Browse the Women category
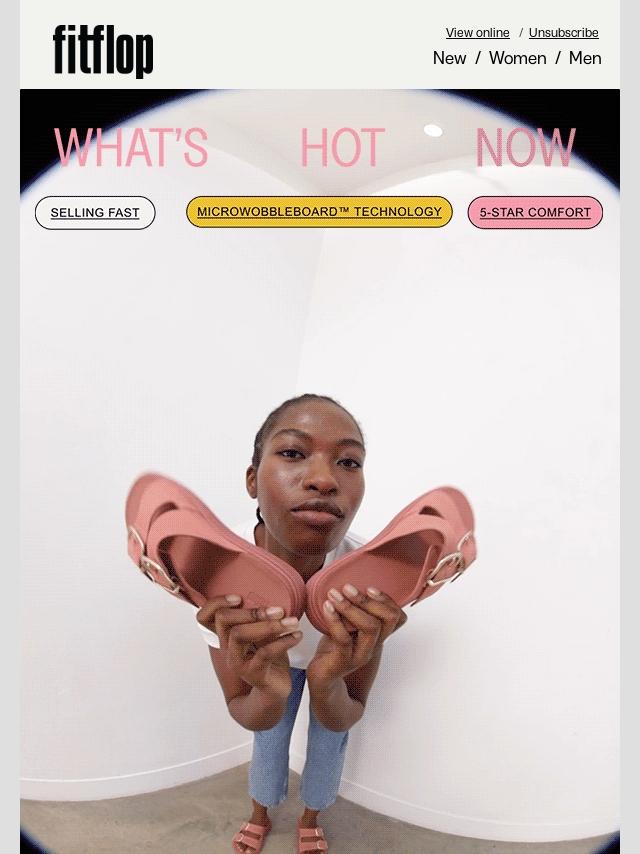640x854 pixels. click(517, 58)
